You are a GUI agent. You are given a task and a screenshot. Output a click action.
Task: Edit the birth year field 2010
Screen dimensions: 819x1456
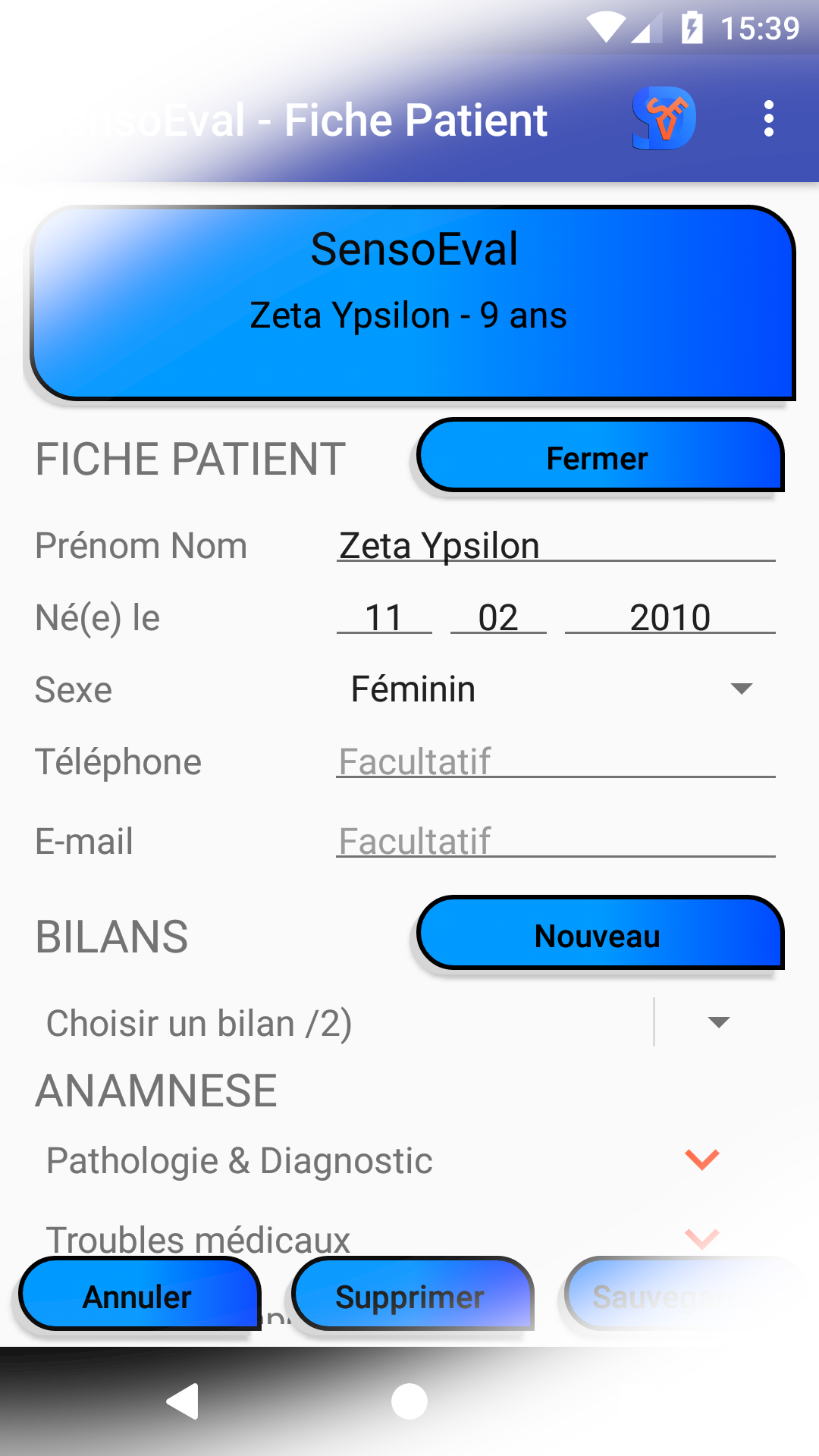(x=670, y=617)
